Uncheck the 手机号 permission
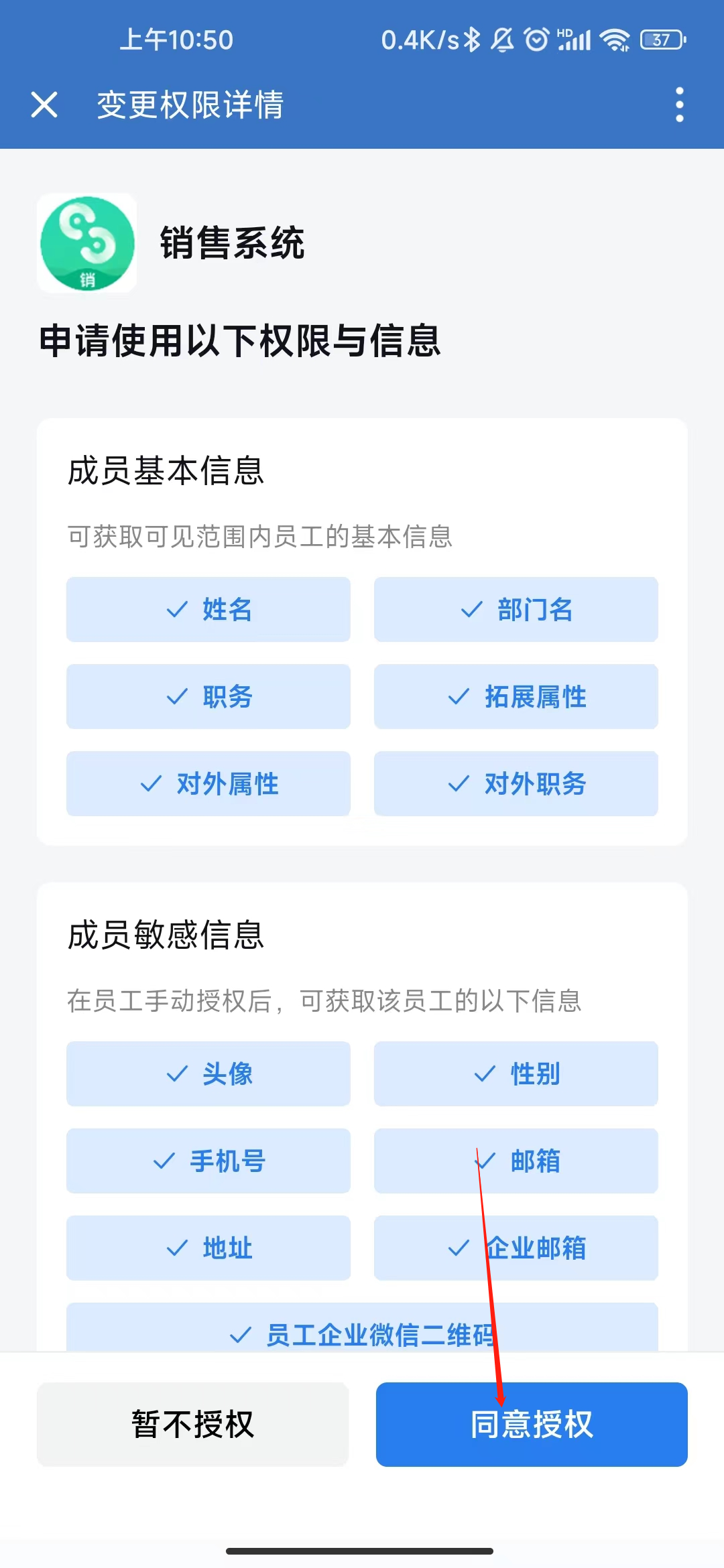The width and height of the screenshot is (724, 1568). click(x=208, y=1161)
